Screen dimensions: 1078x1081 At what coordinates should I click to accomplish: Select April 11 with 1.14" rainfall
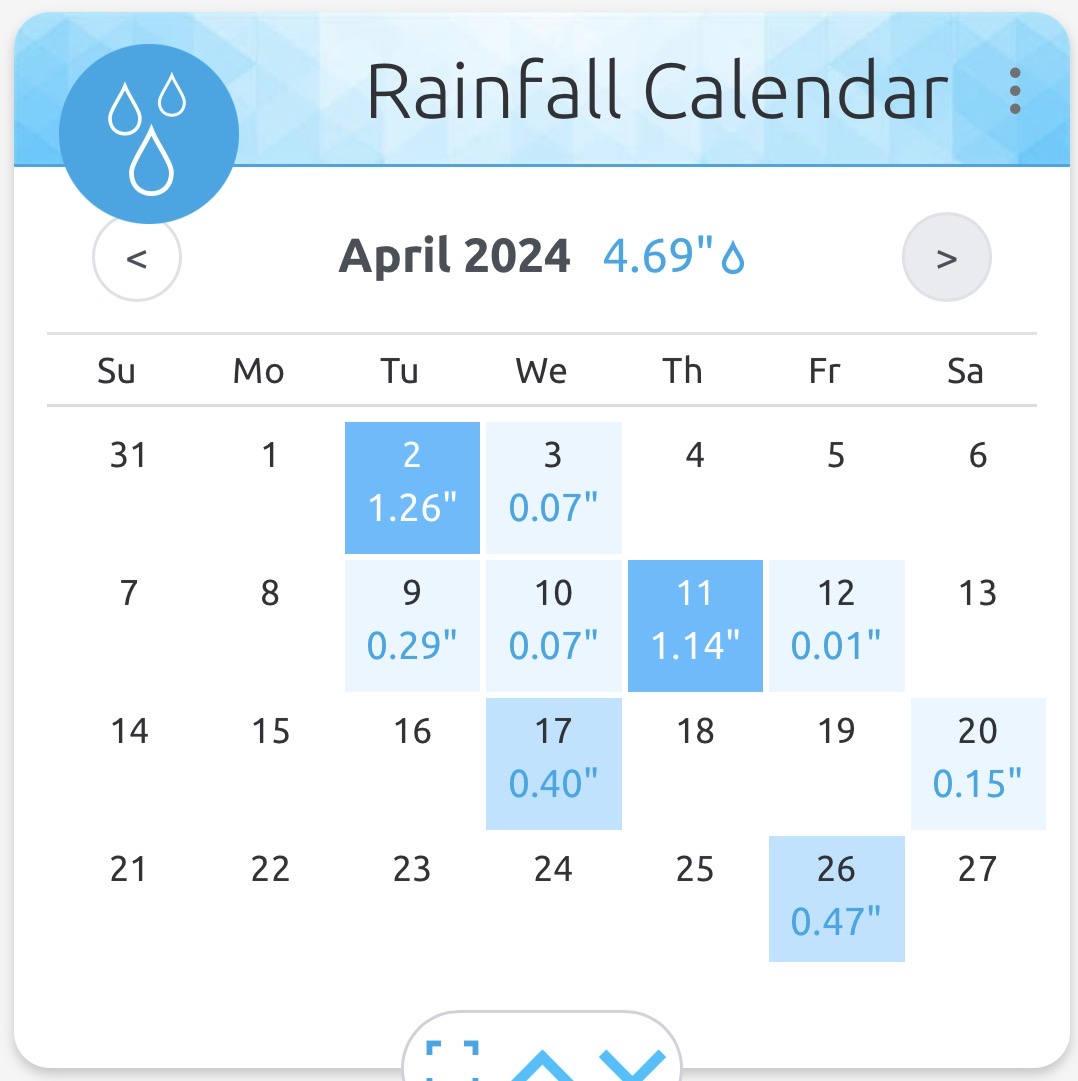point(695,625)
